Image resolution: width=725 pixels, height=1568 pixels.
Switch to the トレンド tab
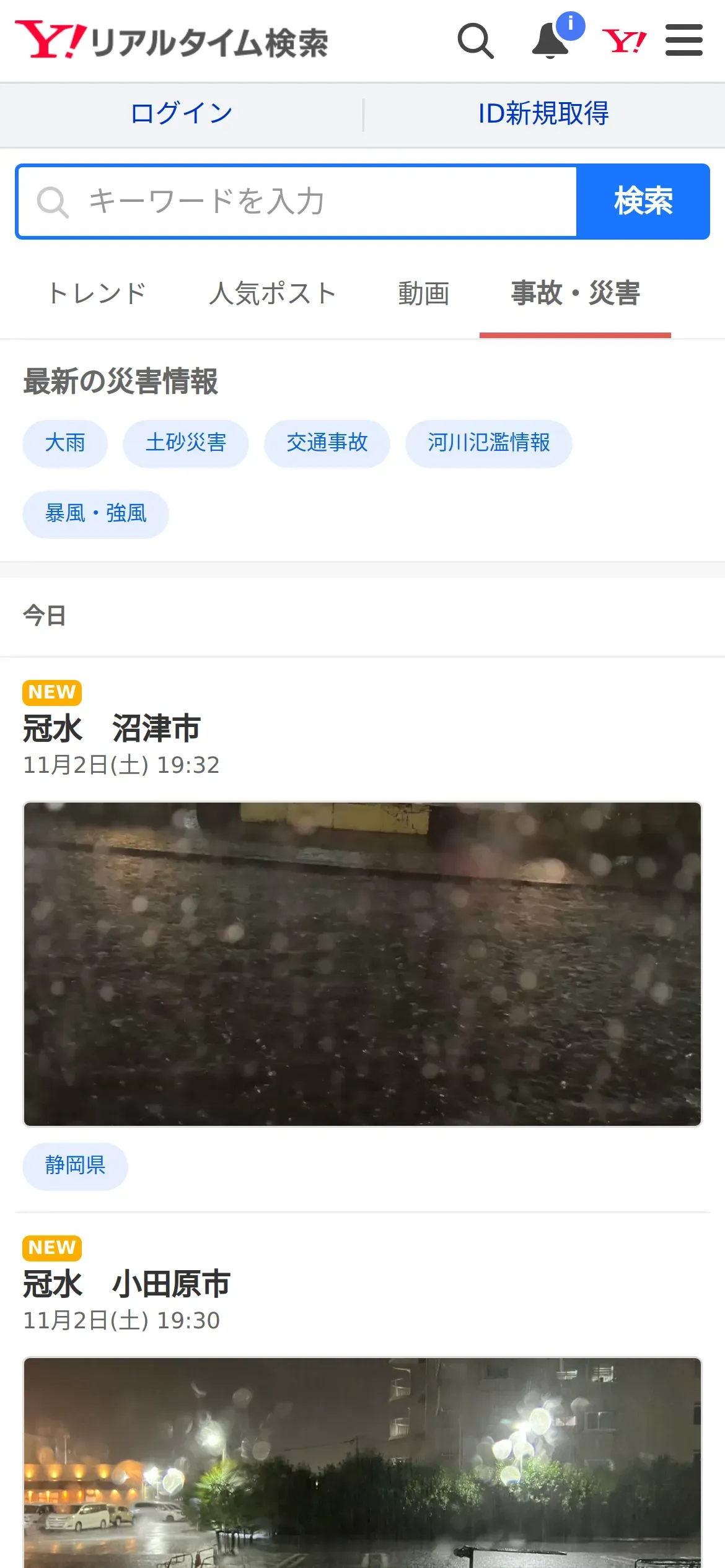[x=97, y=294]
